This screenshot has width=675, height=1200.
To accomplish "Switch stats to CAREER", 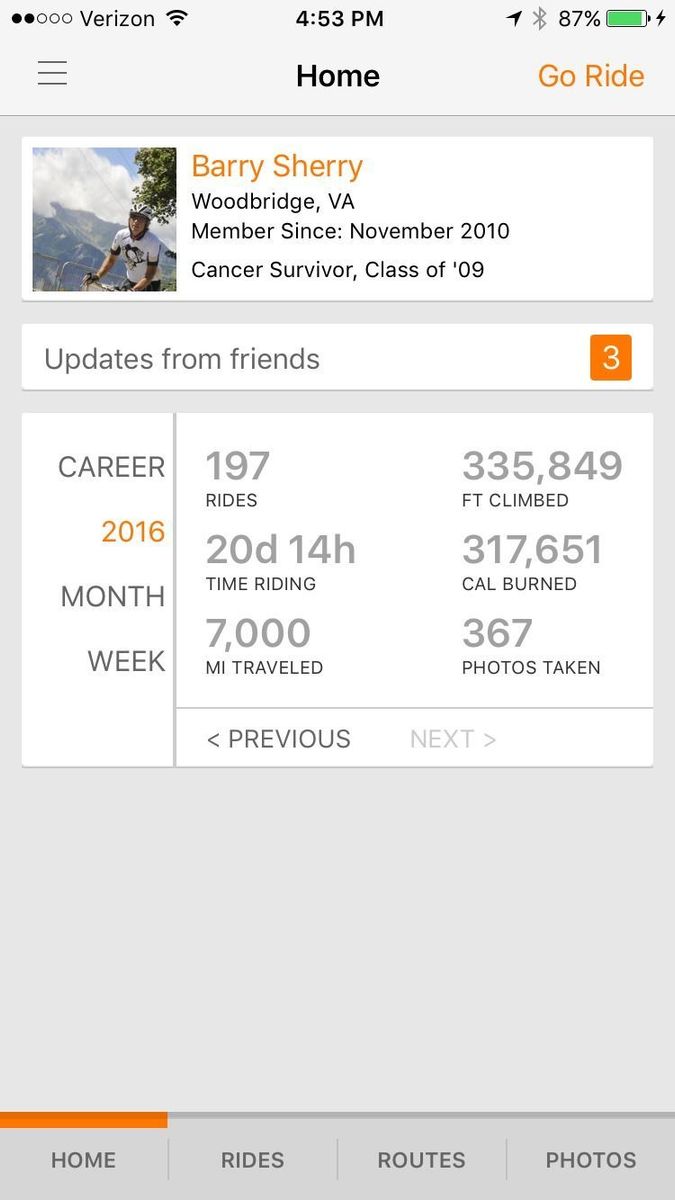I will point(111,467).
